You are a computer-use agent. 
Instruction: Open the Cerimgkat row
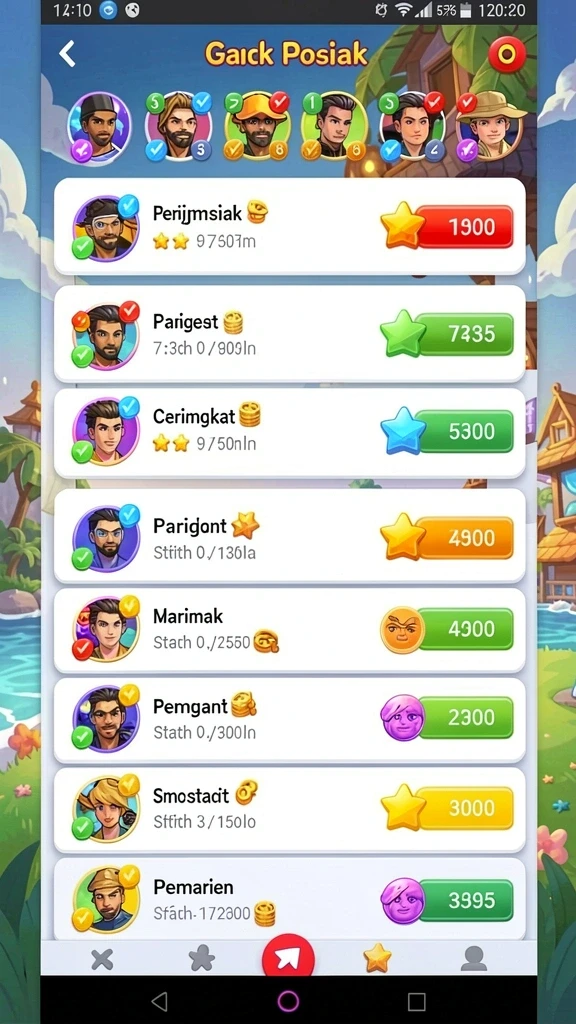pos(289,432)
